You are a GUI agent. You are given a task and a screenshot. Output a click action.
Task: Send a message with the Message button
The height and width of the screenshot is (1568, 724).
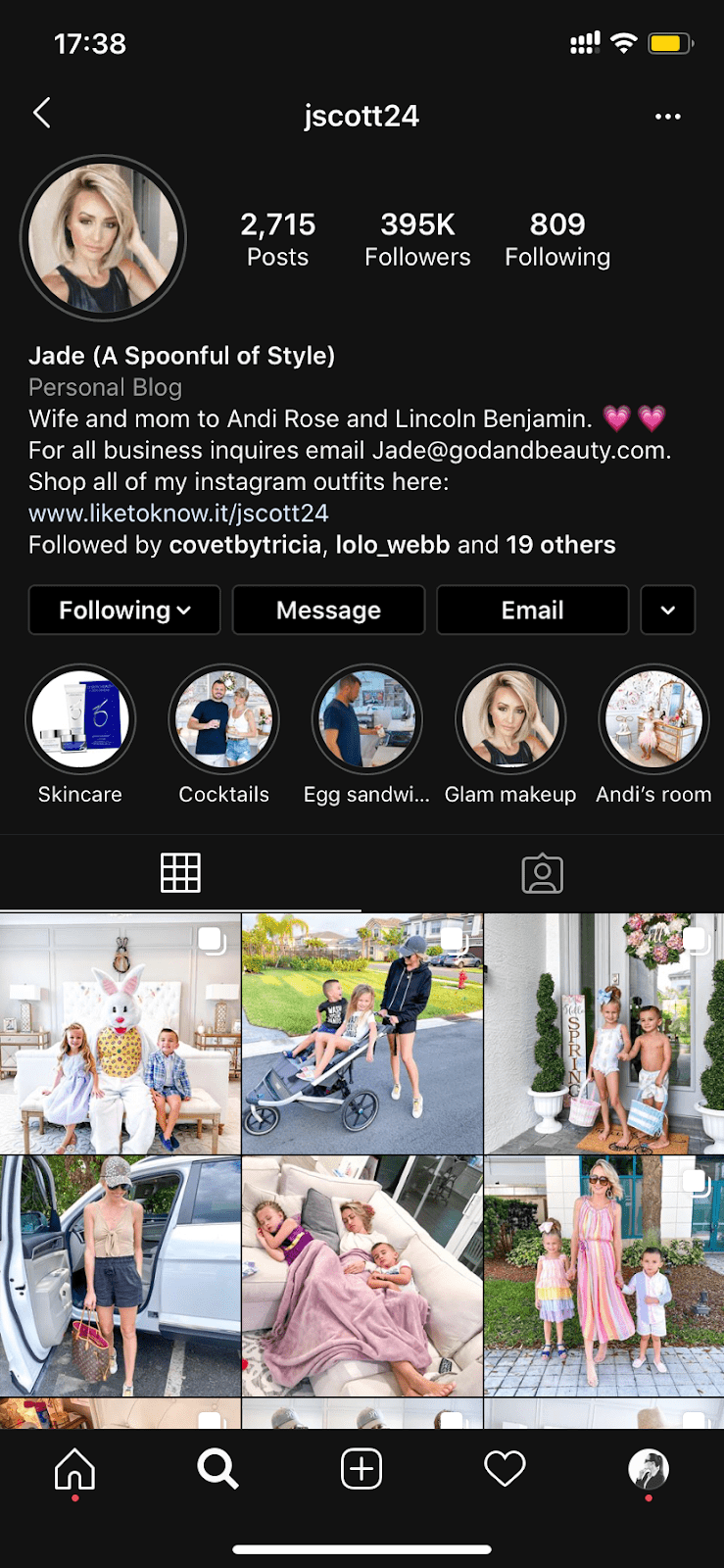coord(328,610)
